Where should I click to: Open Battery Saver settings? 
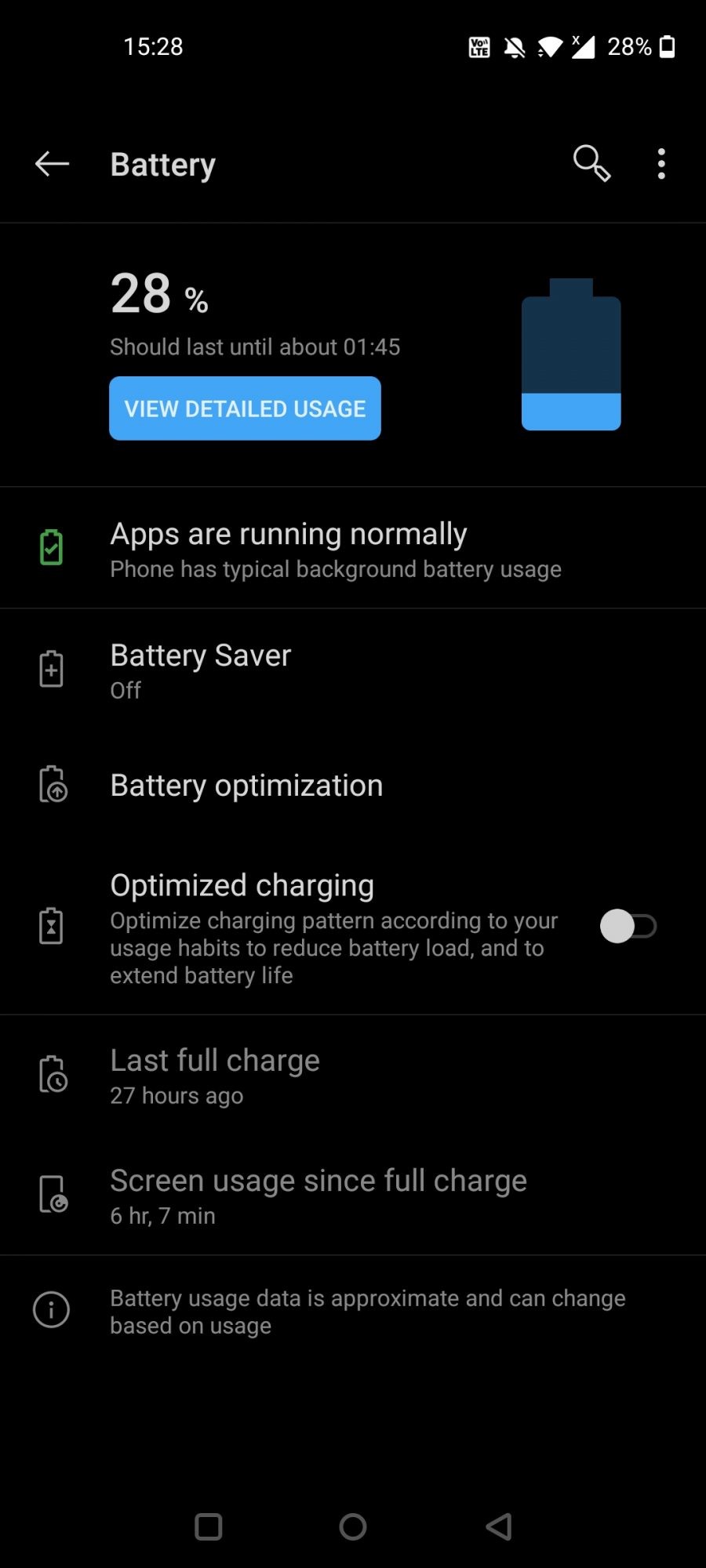point(201,670)
